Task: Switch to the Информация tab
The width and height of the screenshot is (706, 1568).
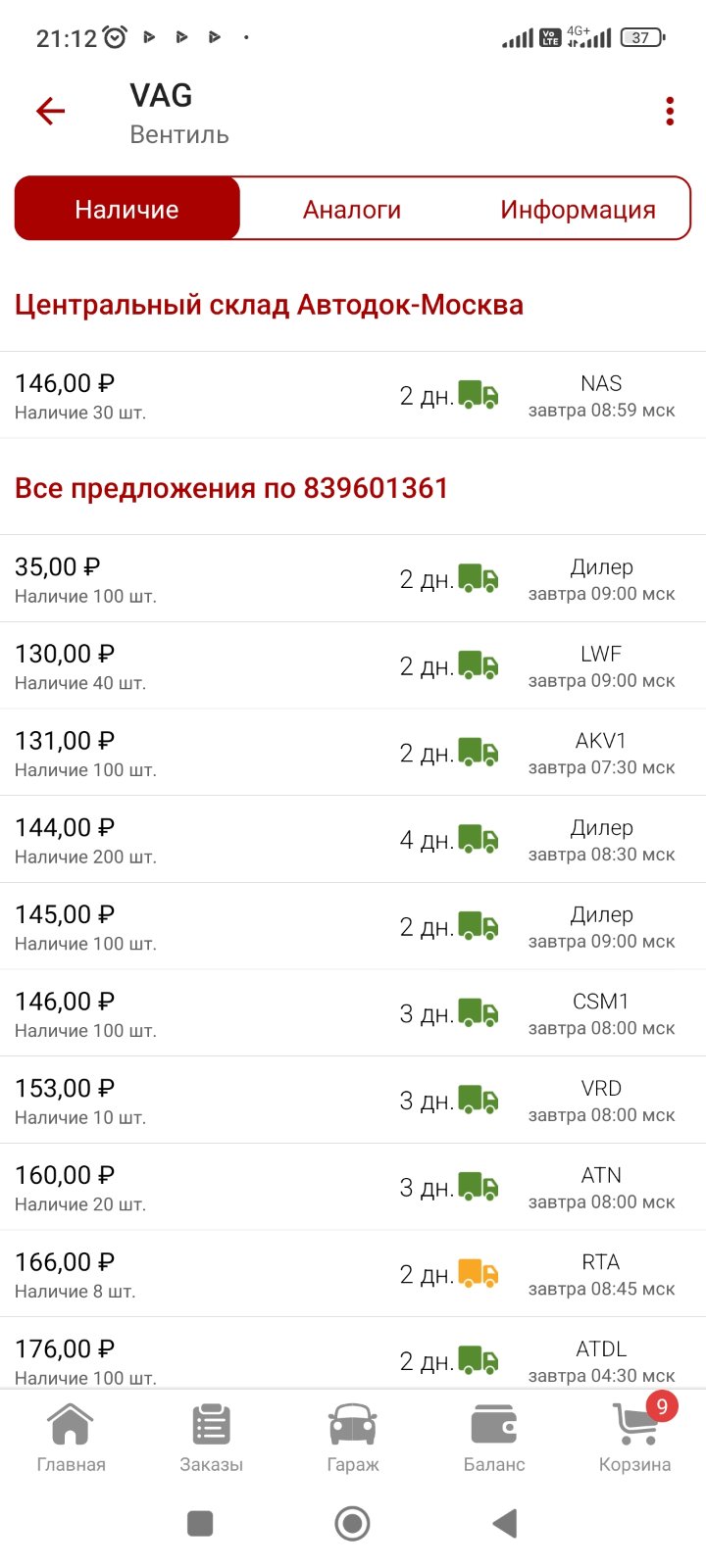Action: click(x=578, y=209)
